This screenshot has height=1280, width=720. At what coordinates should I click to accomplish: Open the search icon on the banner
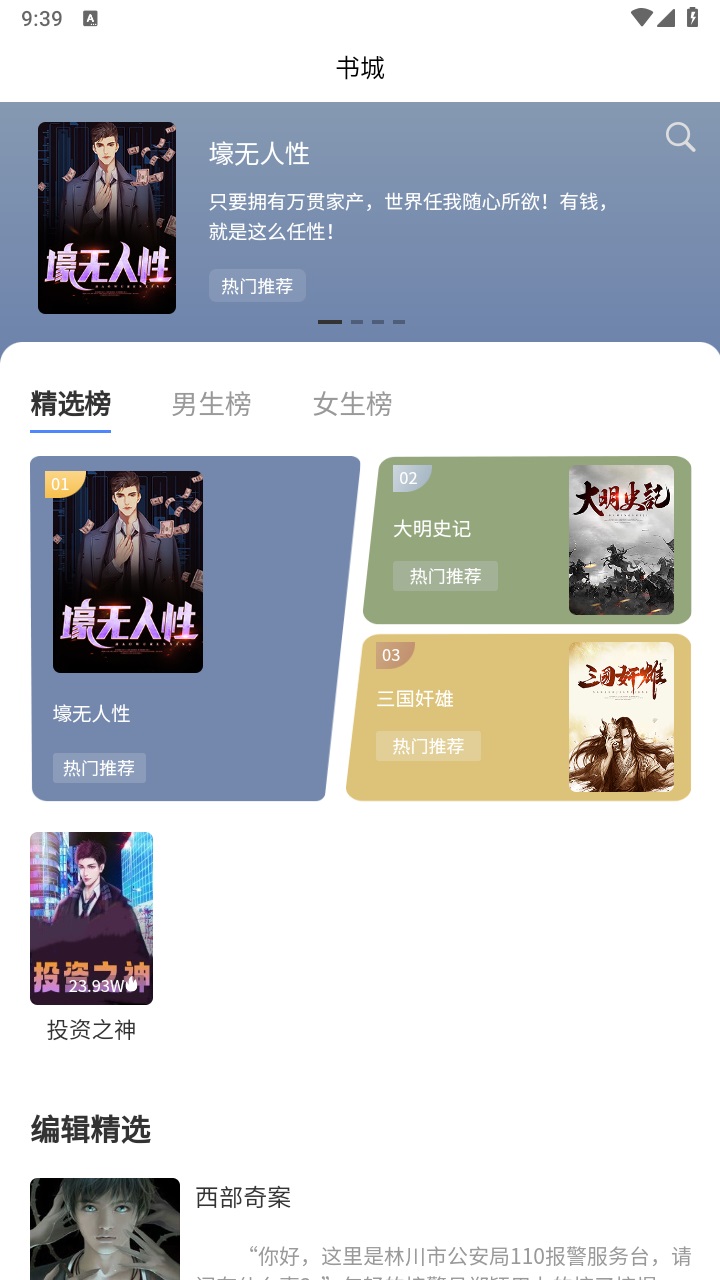coord(681,137)
